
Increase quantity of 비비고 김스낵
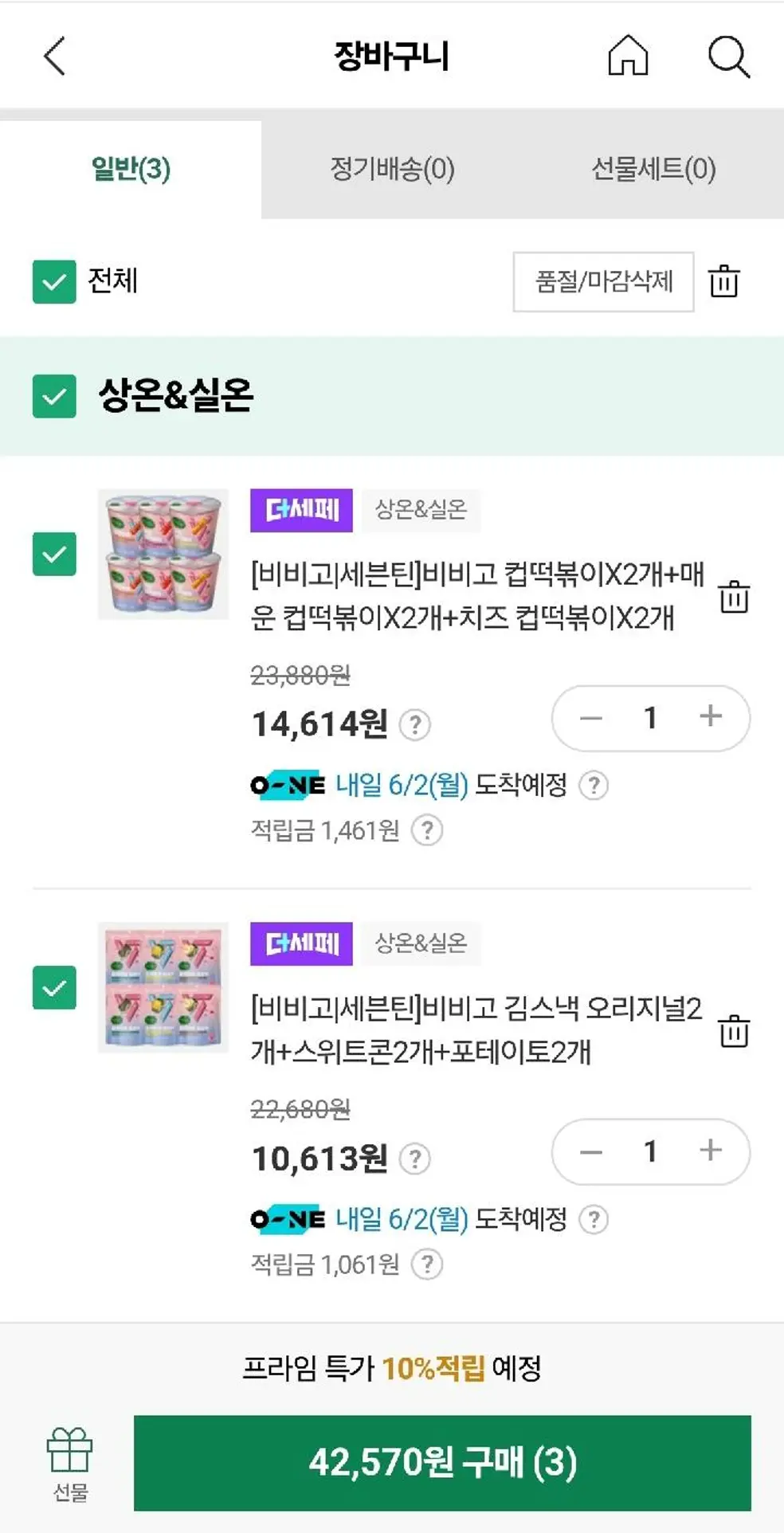point(711,1151)
